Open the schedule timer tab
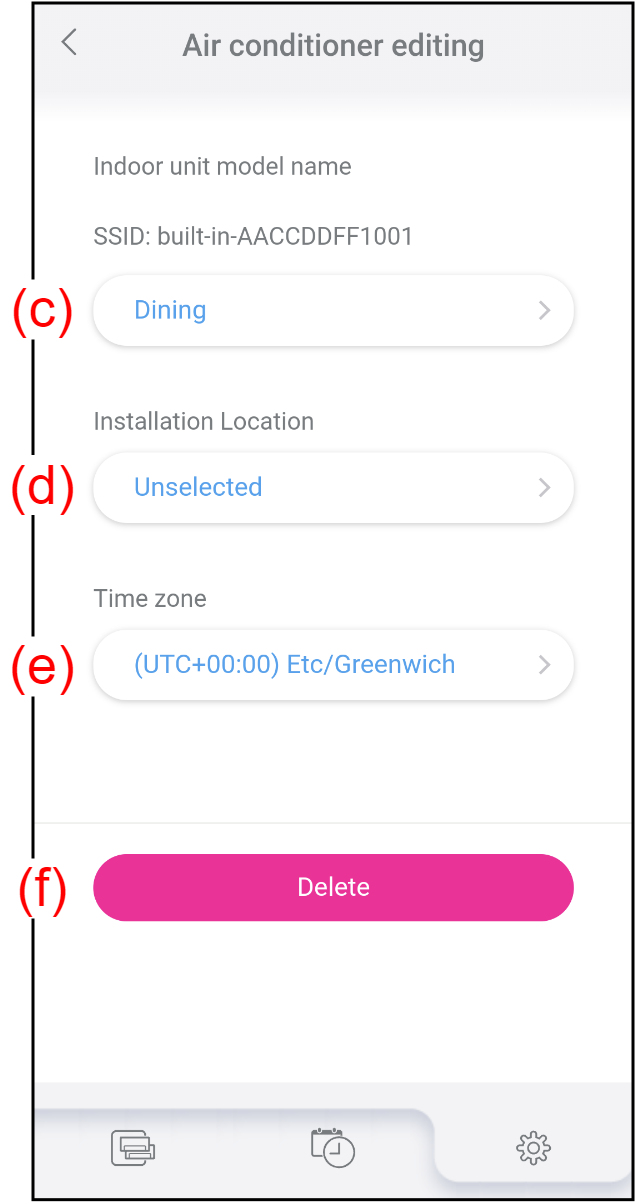Viewport: 637px width, 1204px height. (333, 1147)
